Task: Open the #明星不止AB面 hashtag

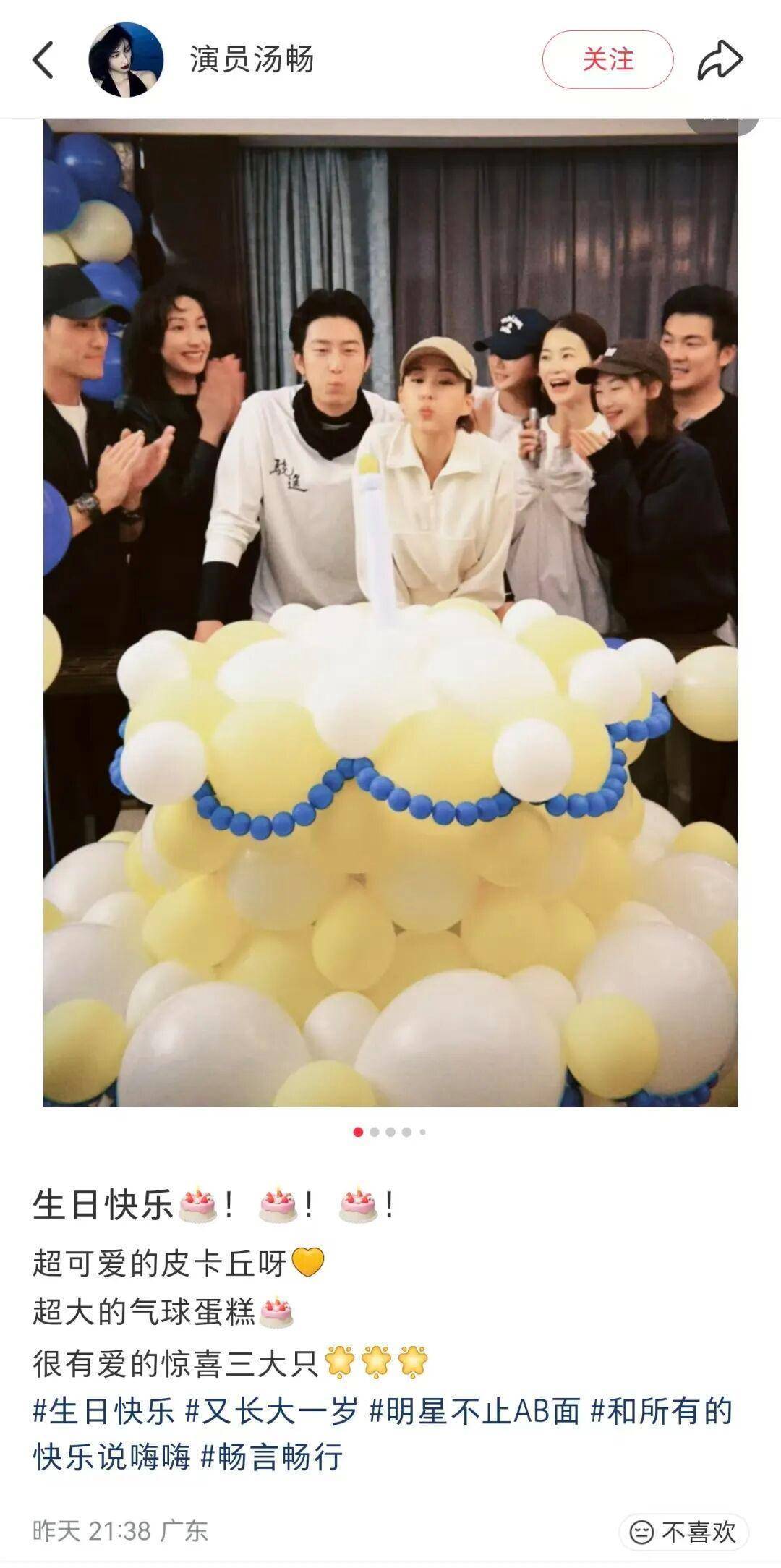Action: [475, 1411]
